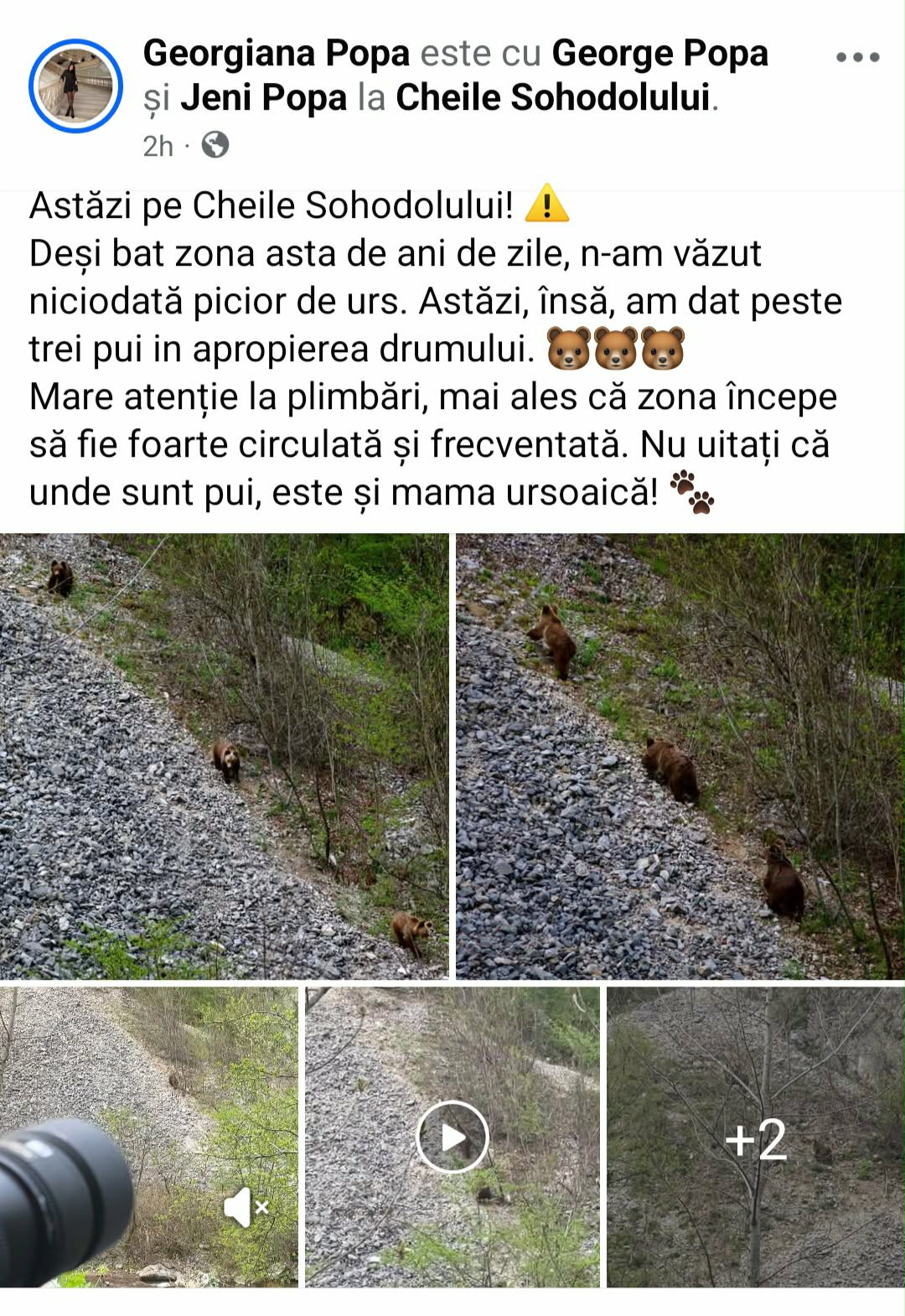The height and width of the screenshot is (1316, 905).
Task: Open the first photo with three bear cubs
Action: point(224,755)
